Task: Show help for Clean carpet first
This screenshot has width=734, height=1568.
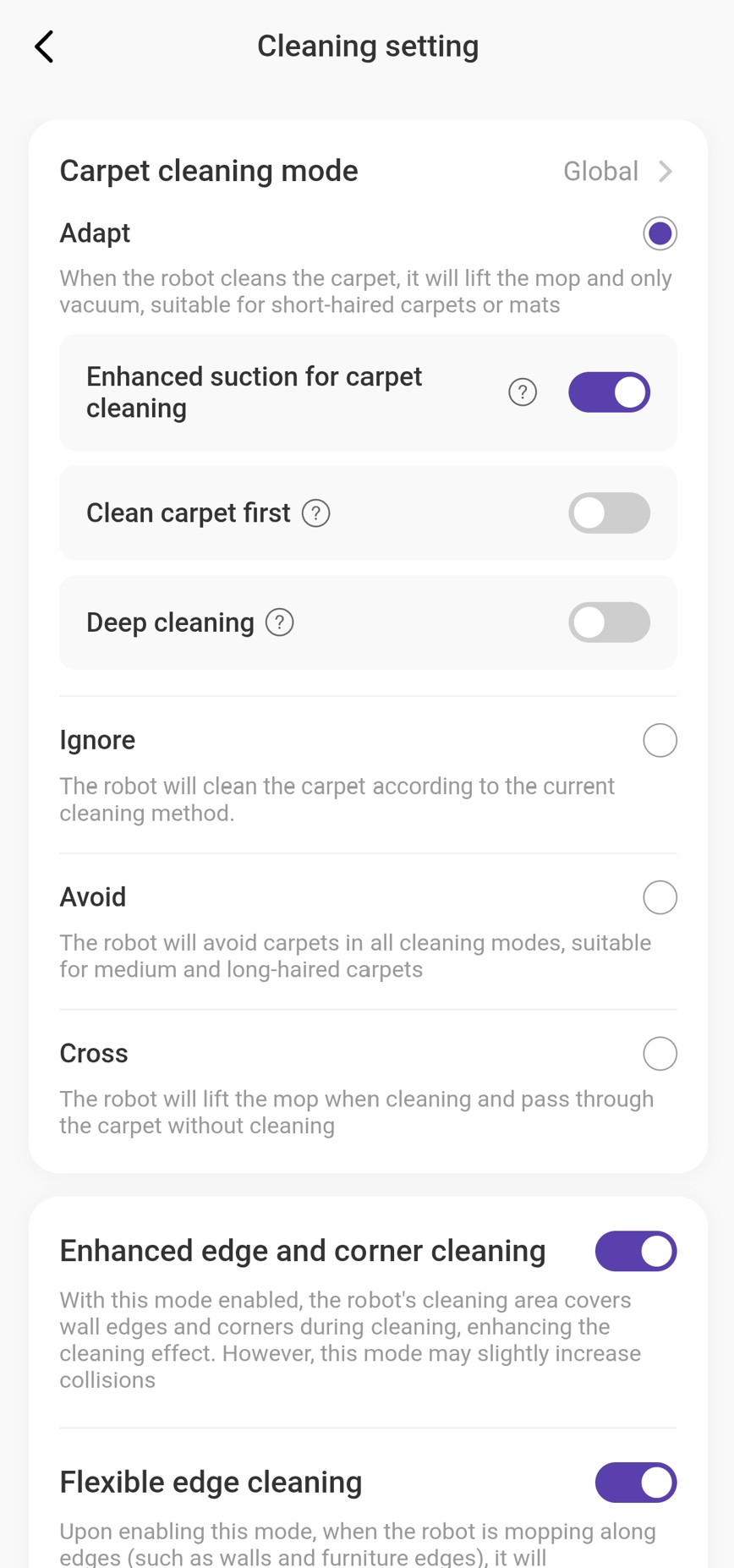Action: (316, 513)
